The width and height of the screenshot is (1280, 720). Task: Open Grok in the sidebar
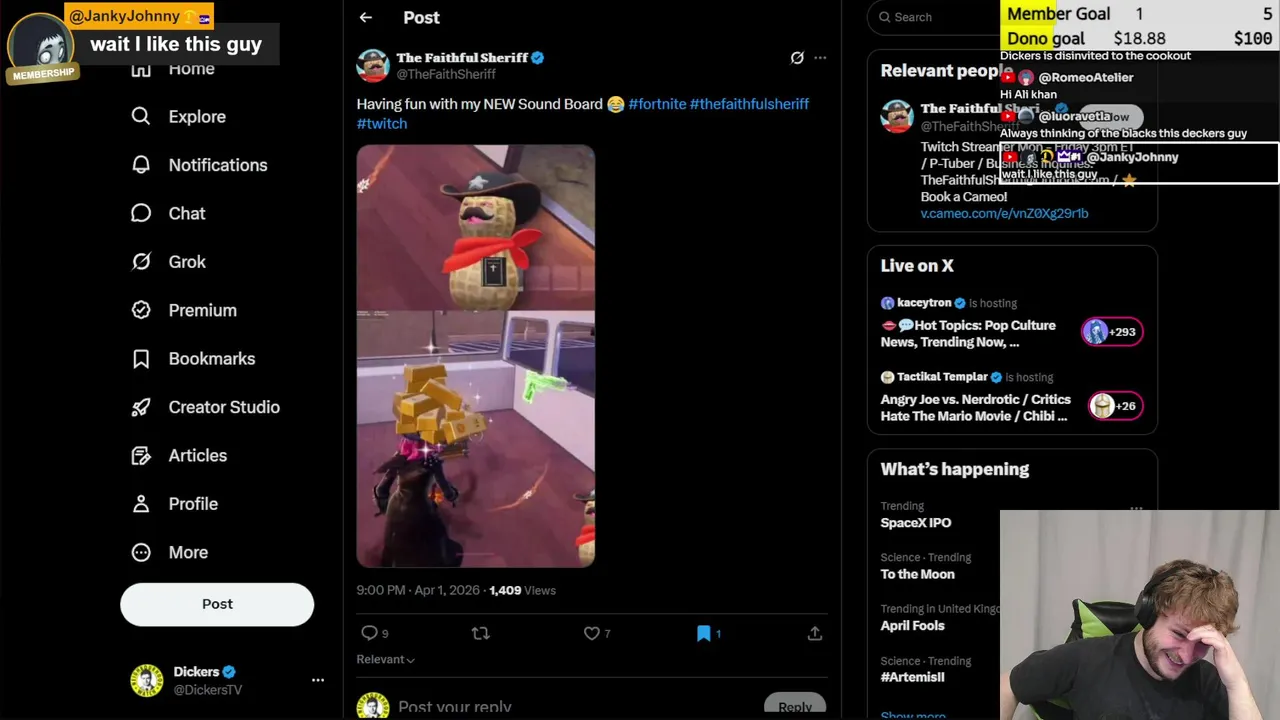pos(186,262)
